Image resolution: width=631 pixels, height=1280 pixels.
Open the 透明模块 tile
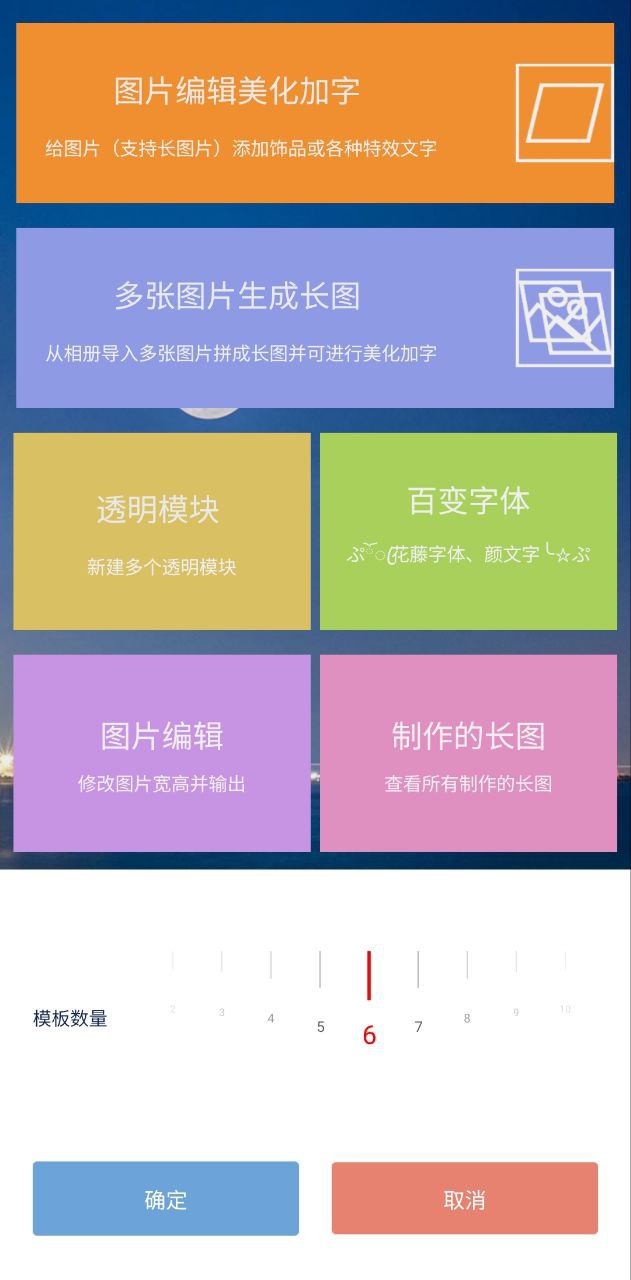tap(162, 531)
